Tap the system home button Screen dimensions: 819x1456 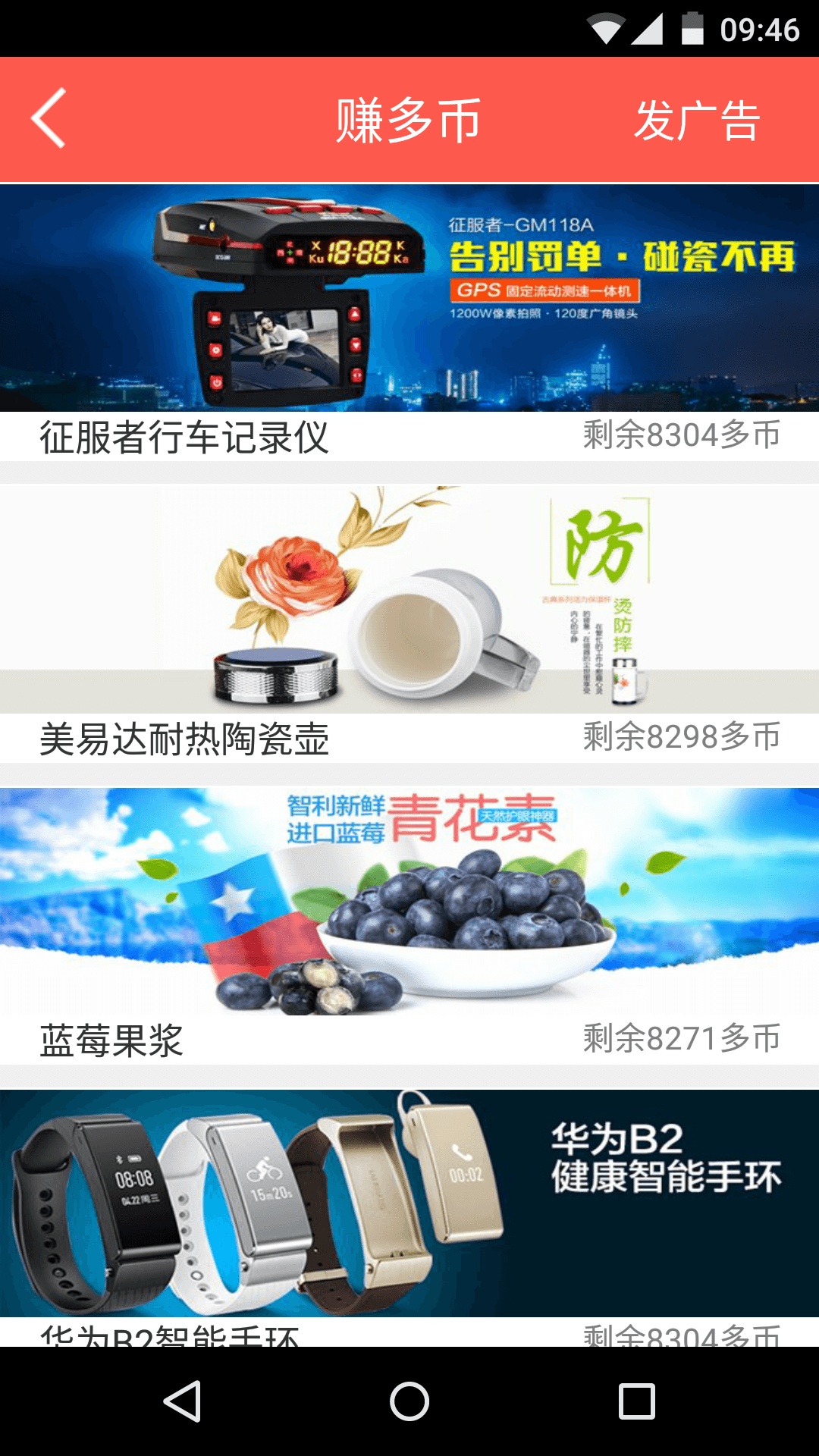[x=409, y=1401]
